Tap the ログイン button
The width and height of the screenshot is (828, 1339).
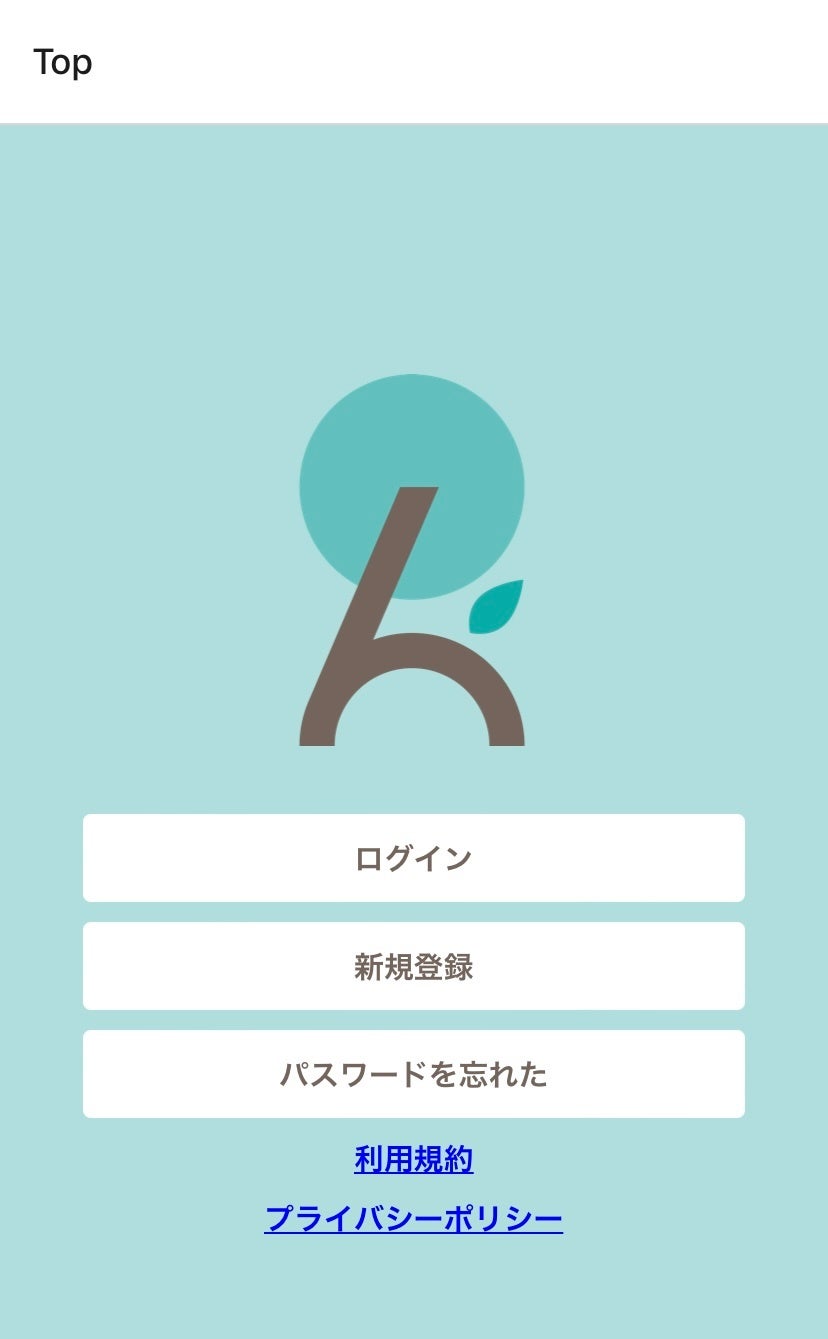[x=413, y=858]
